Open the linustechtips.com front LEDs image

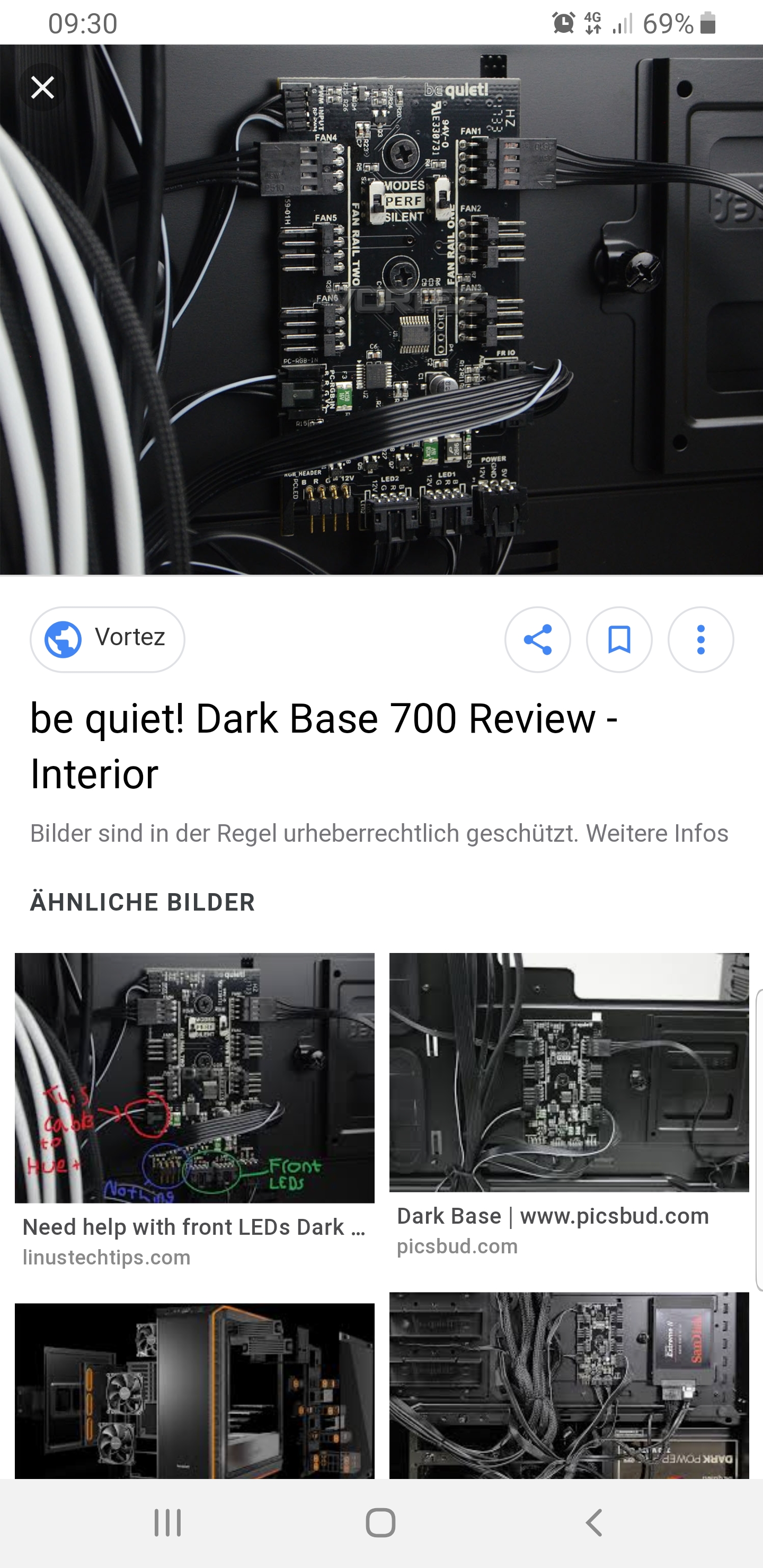click(194, 1077)
